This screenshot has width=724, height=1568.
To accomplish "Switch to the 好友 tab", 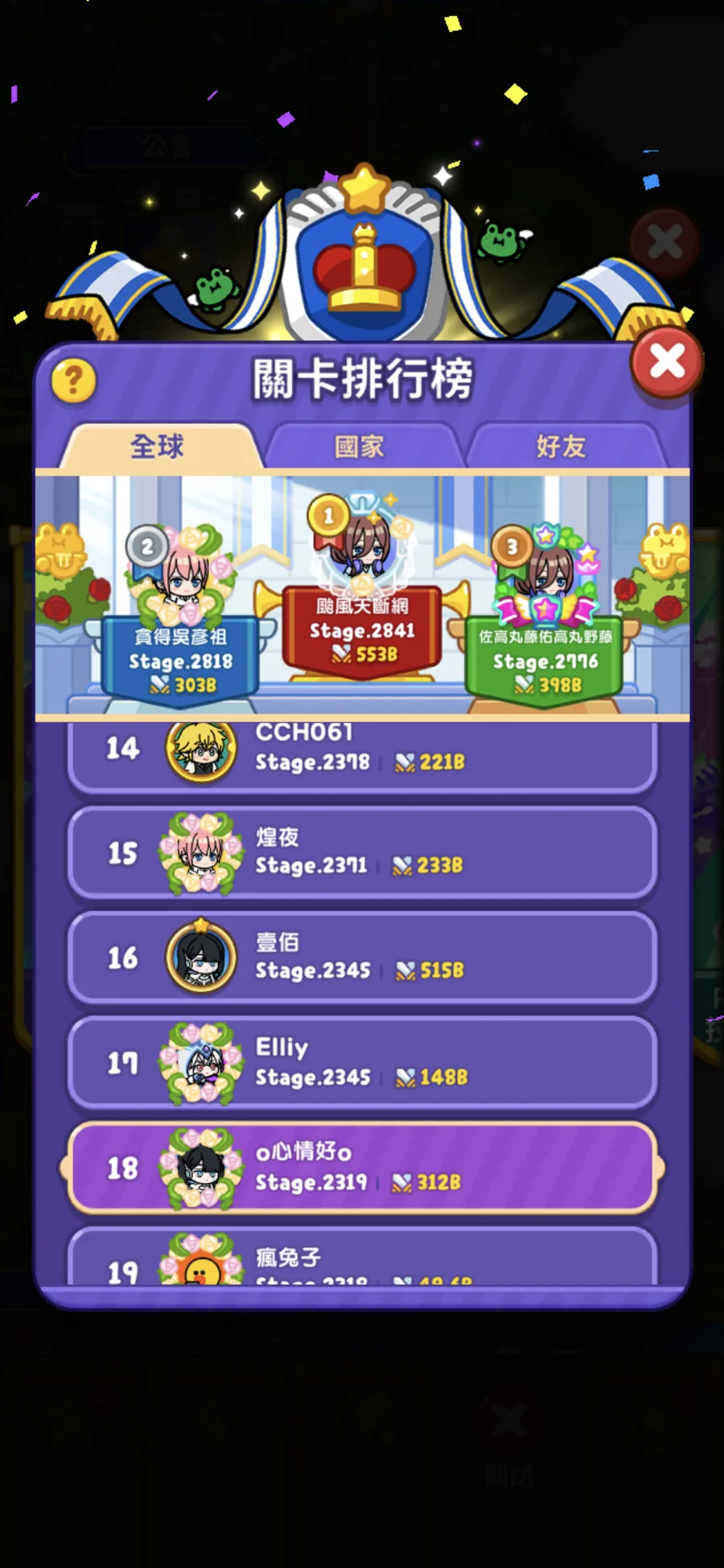I will click(562, 446).
